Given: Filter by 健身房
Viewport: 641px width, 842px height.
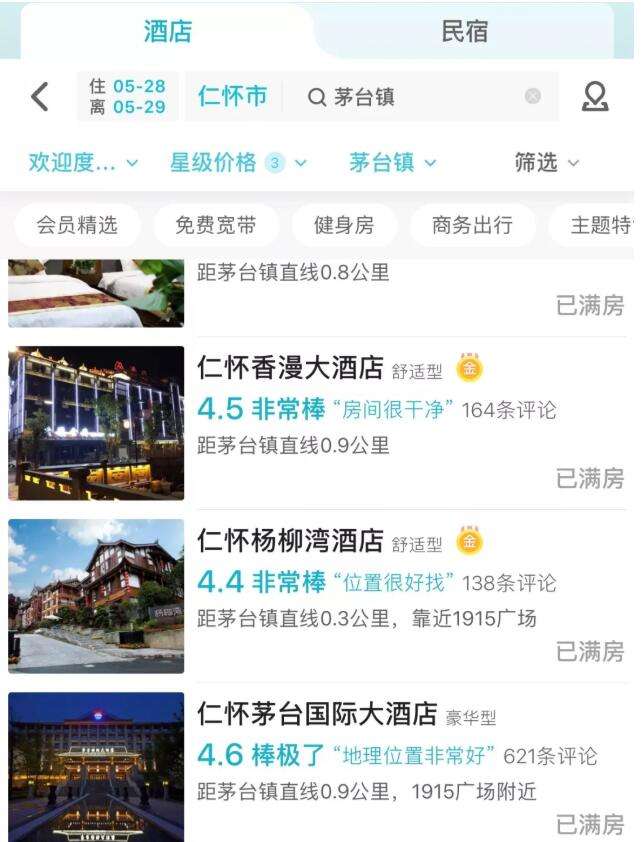Looking at the screenshot, I should point(344,225).
